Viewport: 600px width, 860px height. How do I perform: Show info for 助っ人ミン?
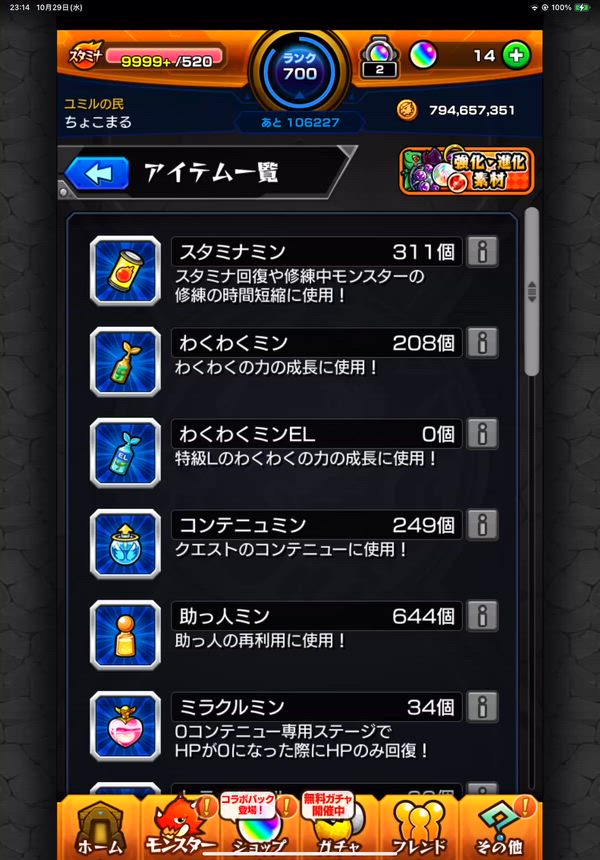click(x=482, y=615)
